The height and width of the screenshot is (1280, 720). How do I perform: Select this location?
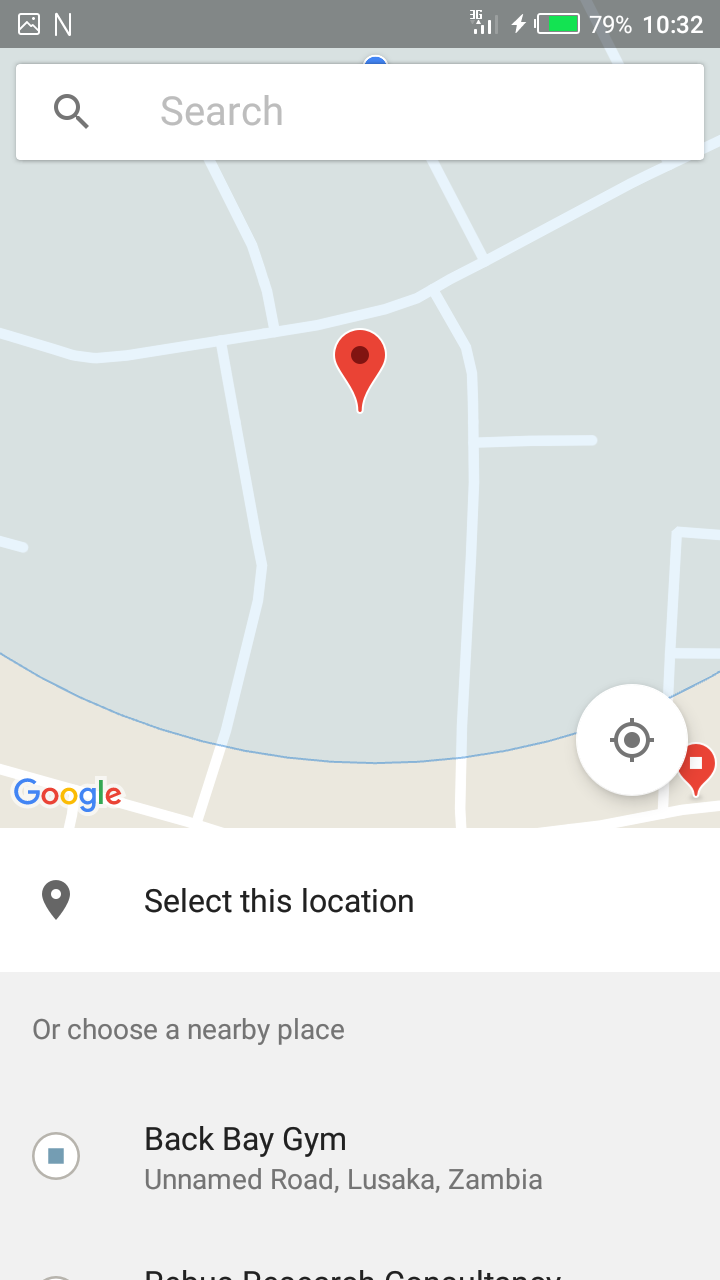click(279, 901)
